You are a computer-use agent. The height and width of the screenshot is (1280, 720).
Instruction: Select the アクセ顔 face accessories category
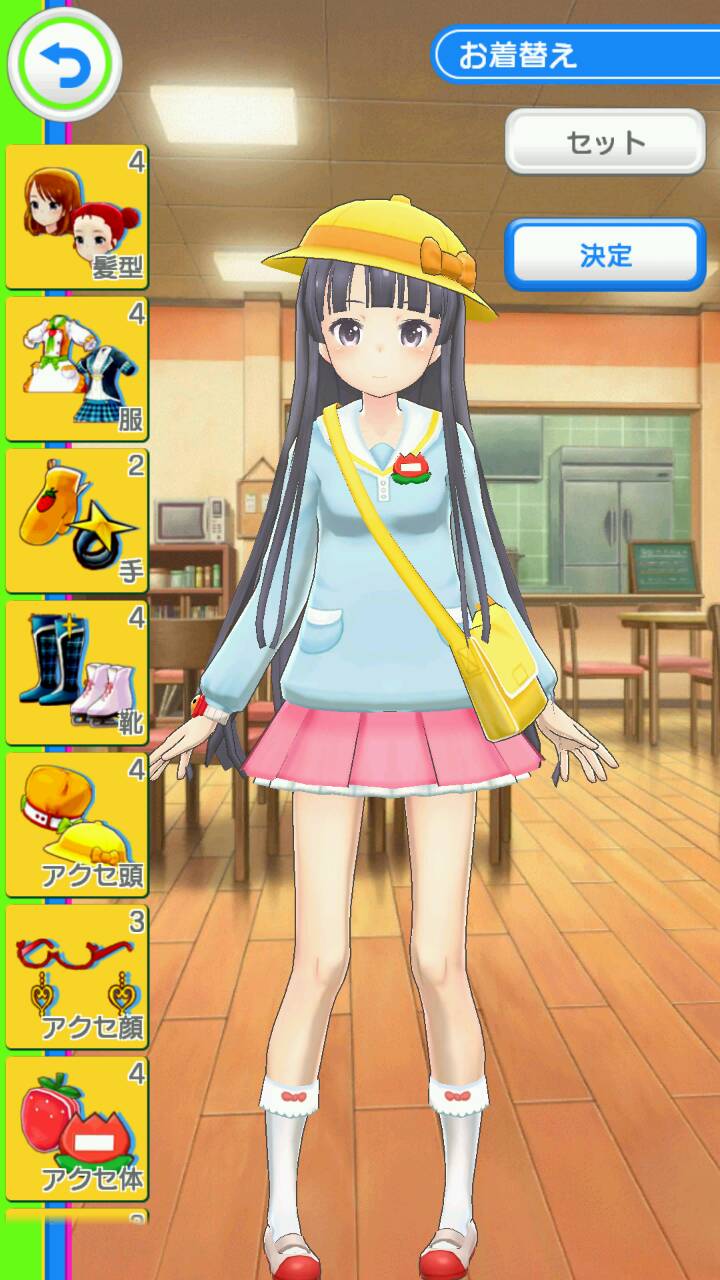coord(77,977)
